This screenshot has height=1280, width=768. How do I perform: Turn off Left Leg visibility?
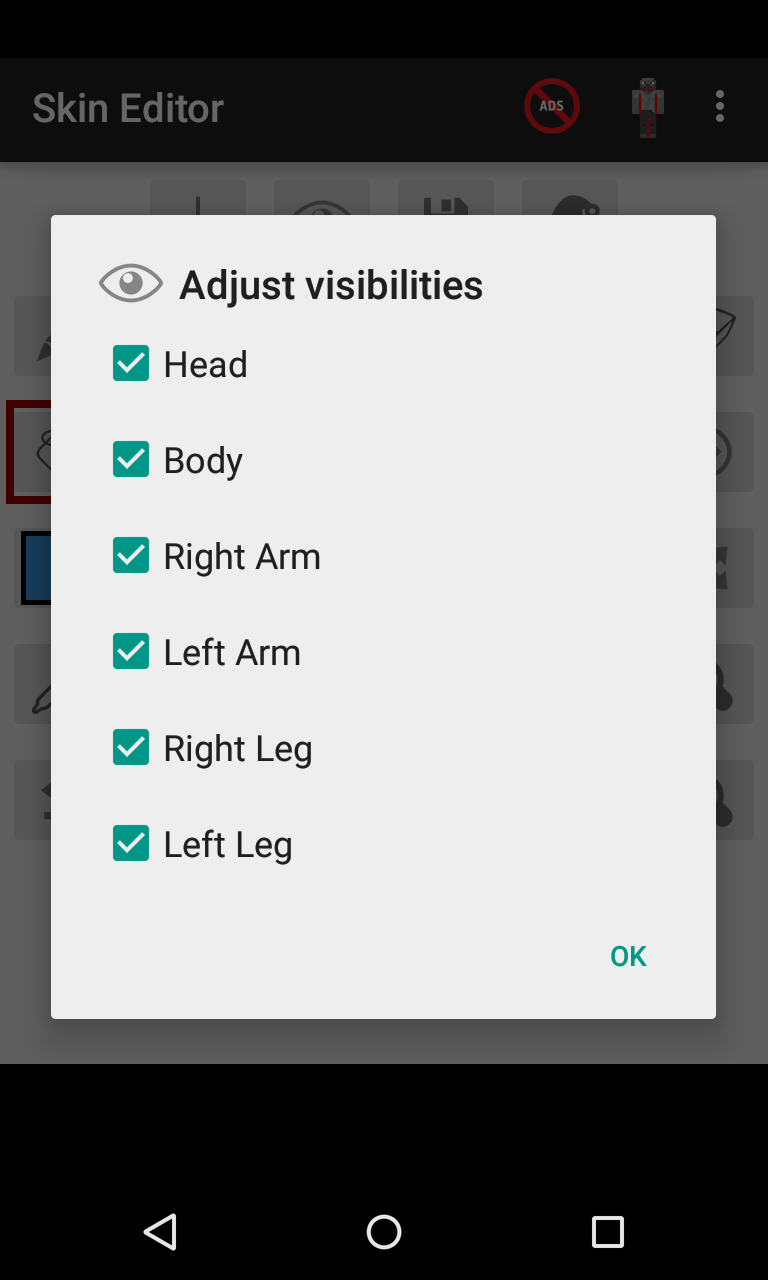(x=131, y=844)
